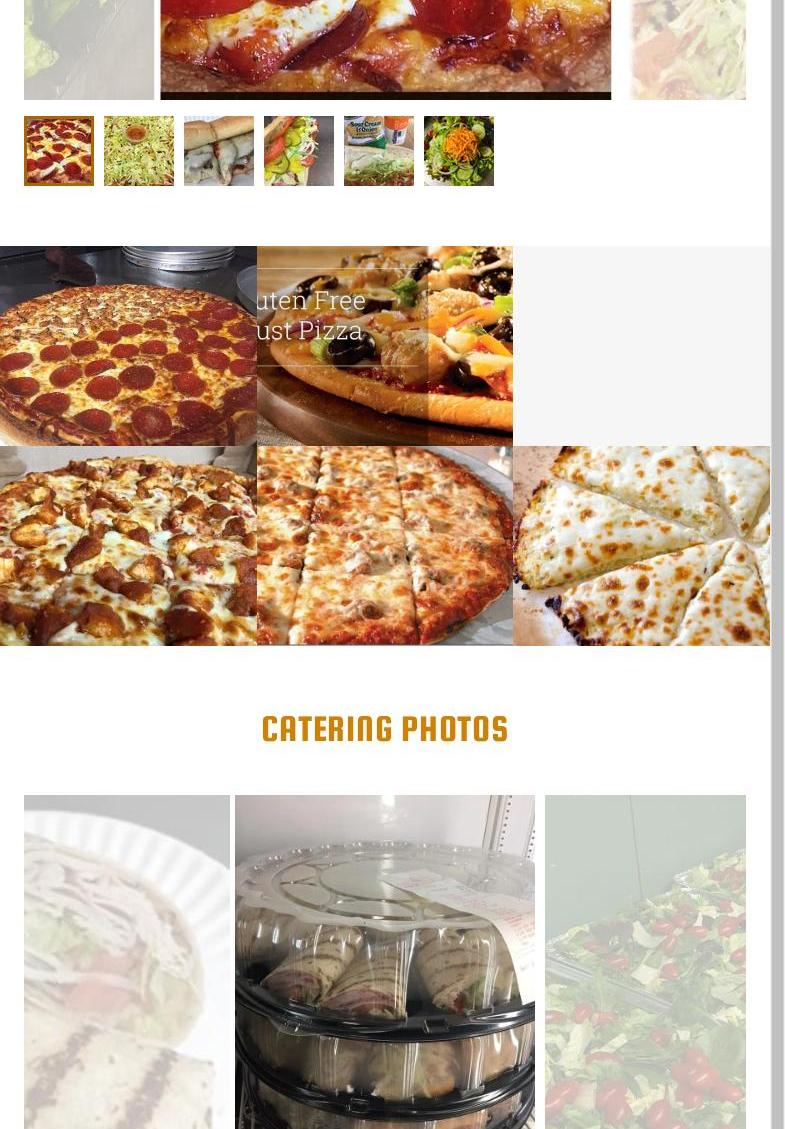
Task: Open the catering wrap platter photo
Action: tap(385, 962)
